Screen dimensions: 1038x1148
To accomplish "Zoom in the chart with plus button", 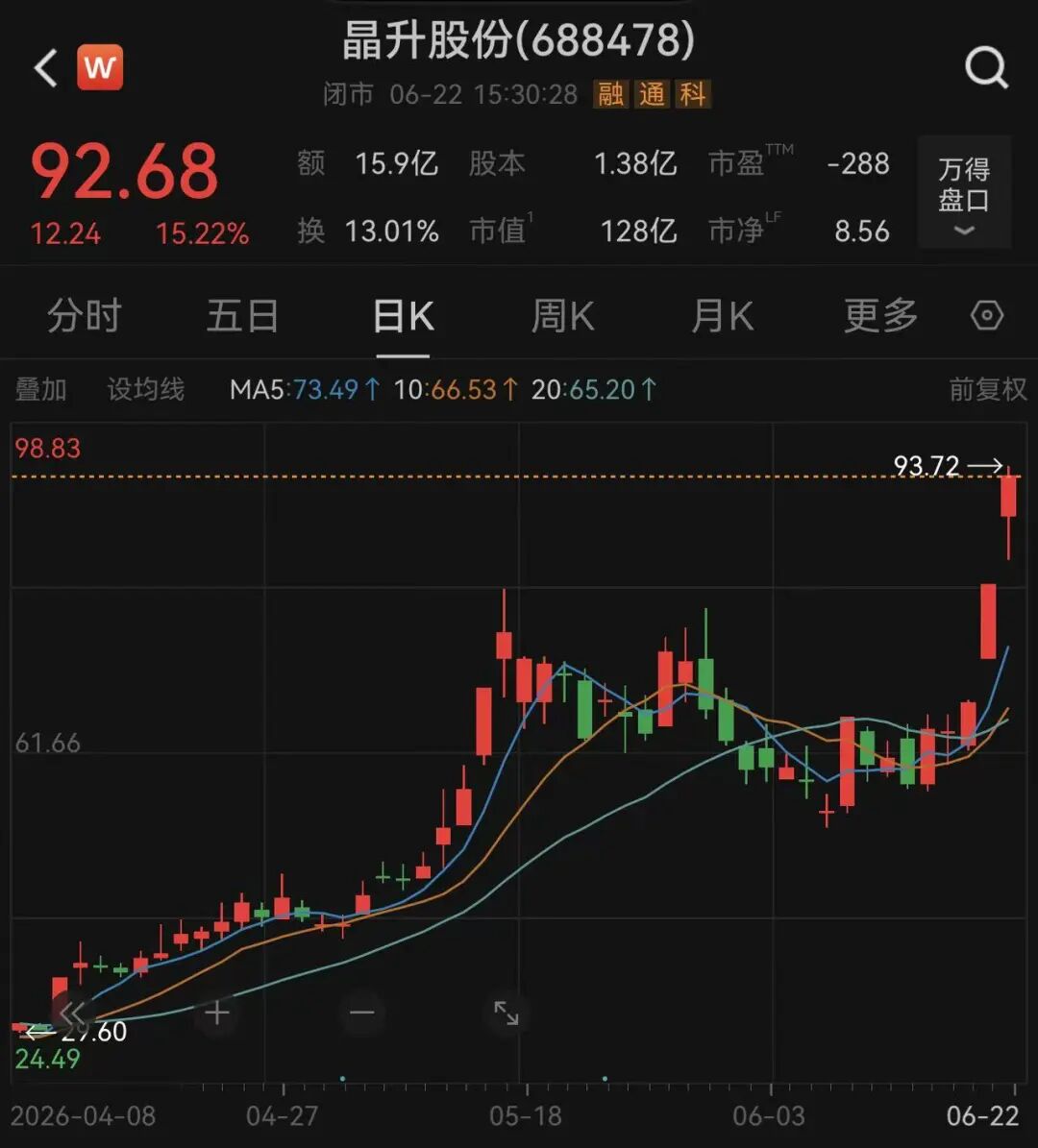I will pyautogui.click(x=217, y=1014).
